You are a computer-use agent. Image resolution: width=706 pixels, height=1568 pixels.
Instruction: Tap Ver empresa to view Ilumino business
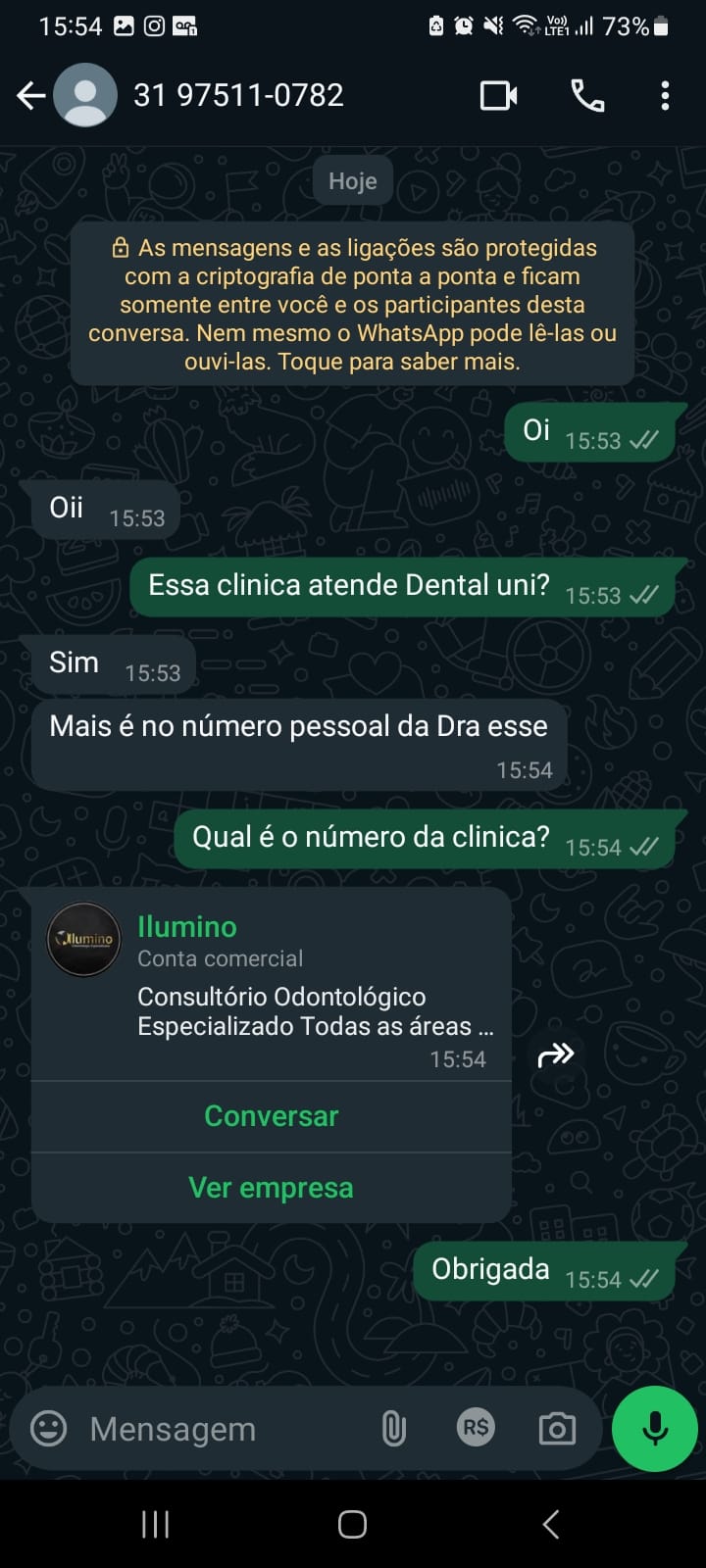(272, 1188)
